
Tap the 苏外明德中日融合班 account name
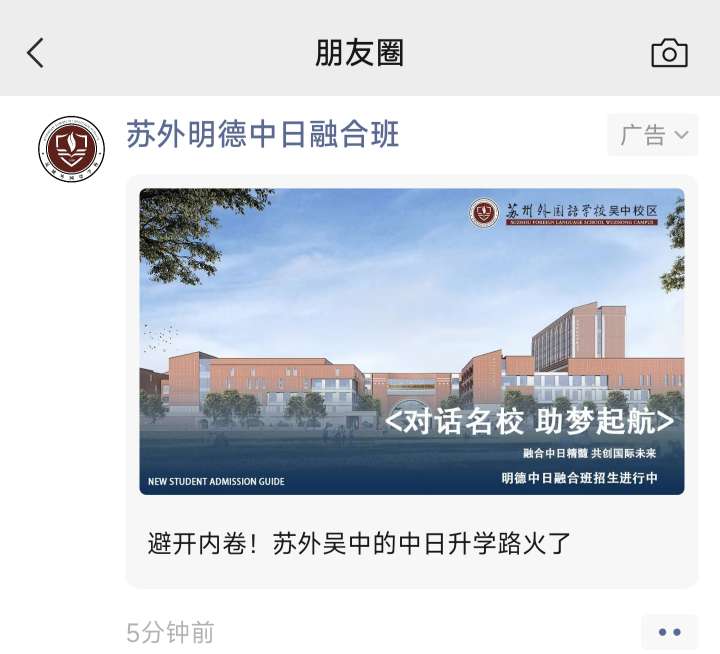coord(263,134)
